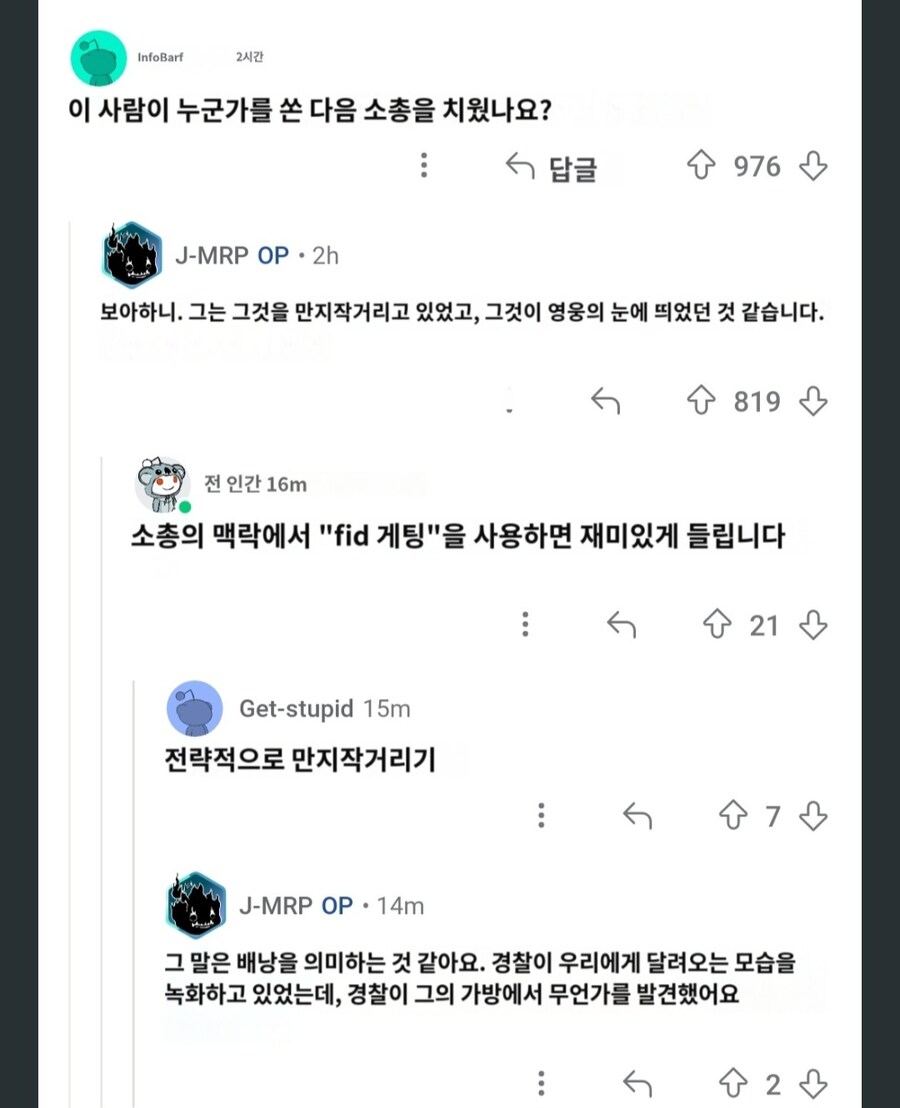The width and height of the screenshot is (900, 1108).
Task: Open options menu under J-MRP's bottom reply
Action: coord(540,1083)
